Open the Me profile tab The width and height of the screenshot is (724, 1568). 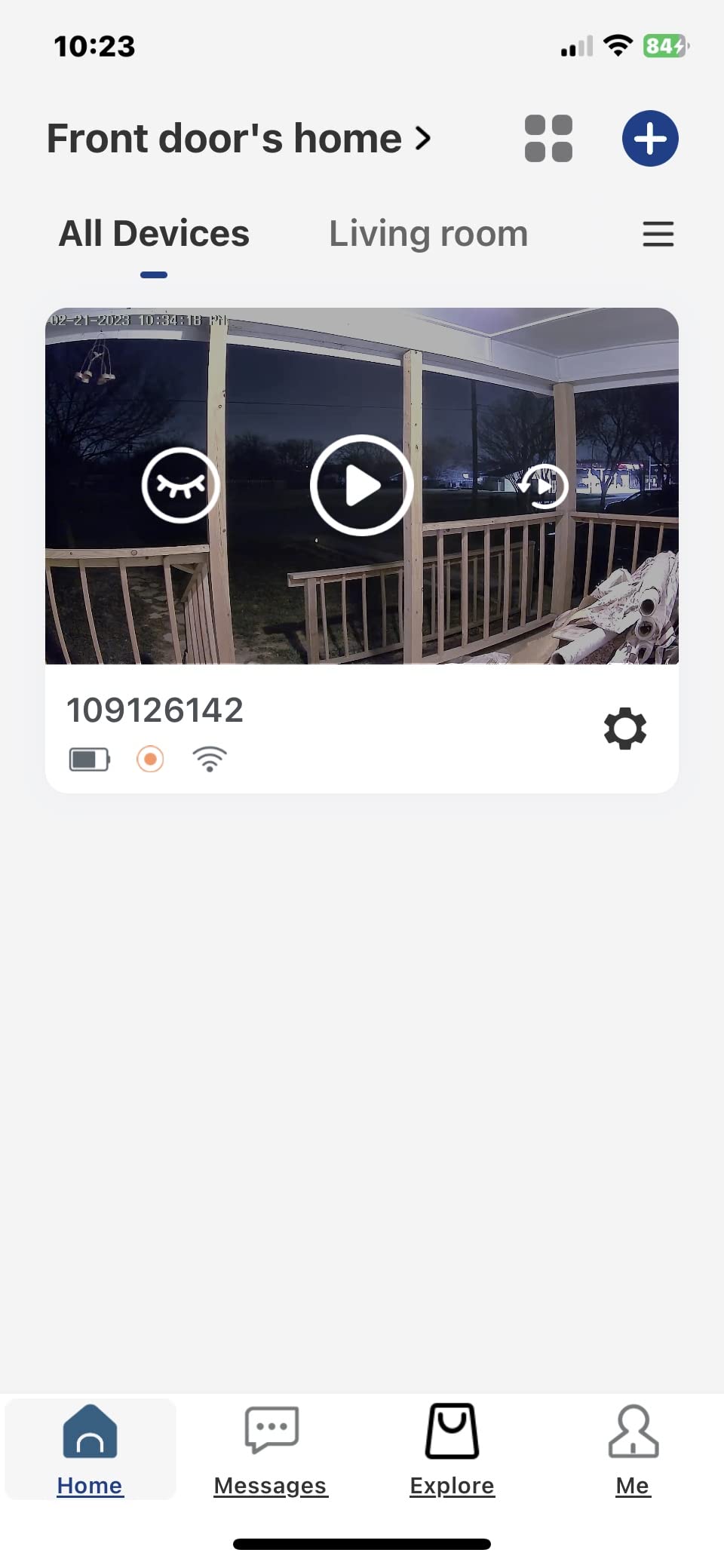pyautogui.click(x=633, y=1450)
